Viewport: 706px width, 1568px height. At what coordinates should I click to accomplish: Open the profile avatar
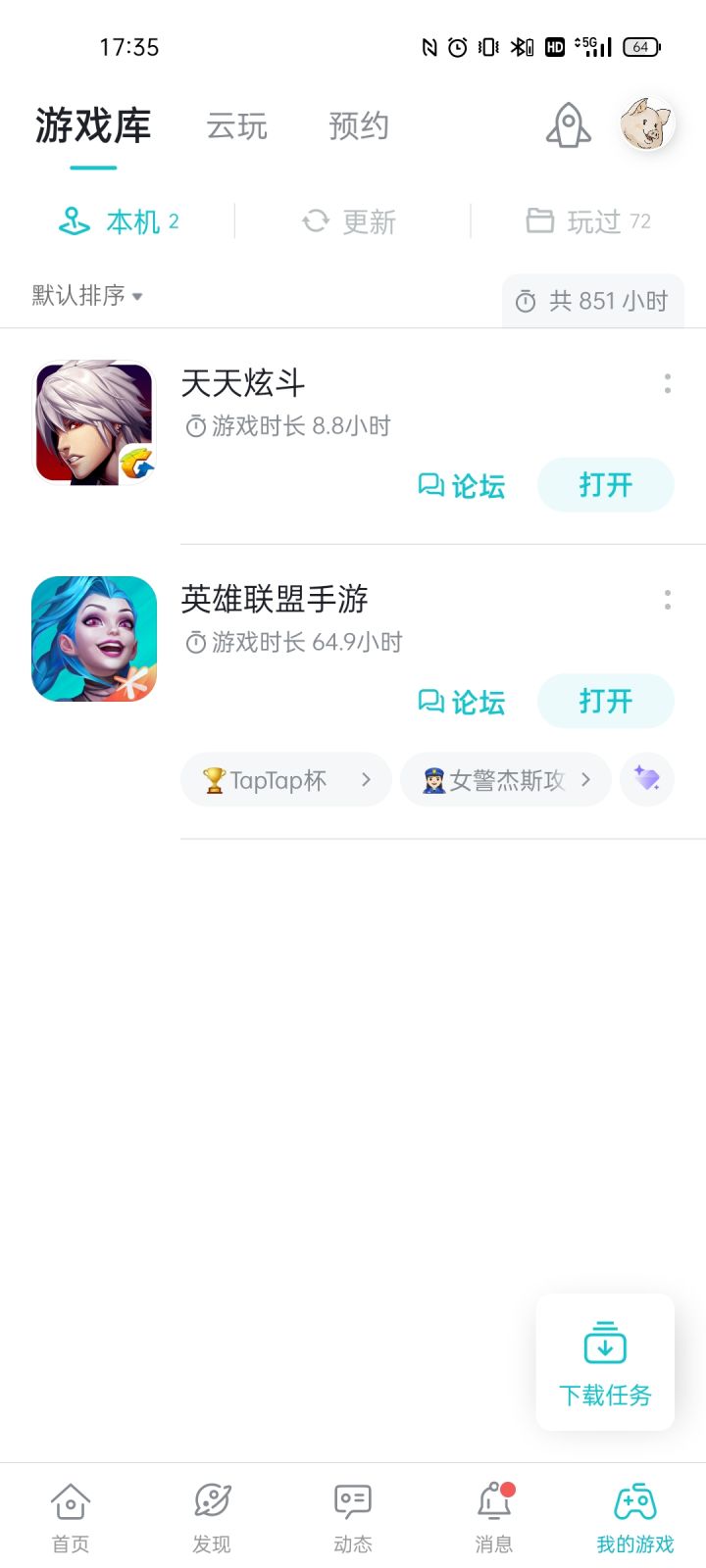647,124
